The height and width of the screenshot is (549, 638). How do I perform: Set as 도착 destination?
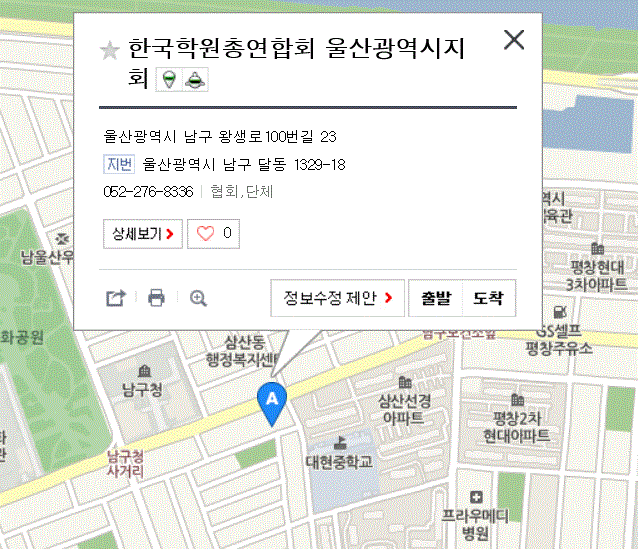point(489,298)
